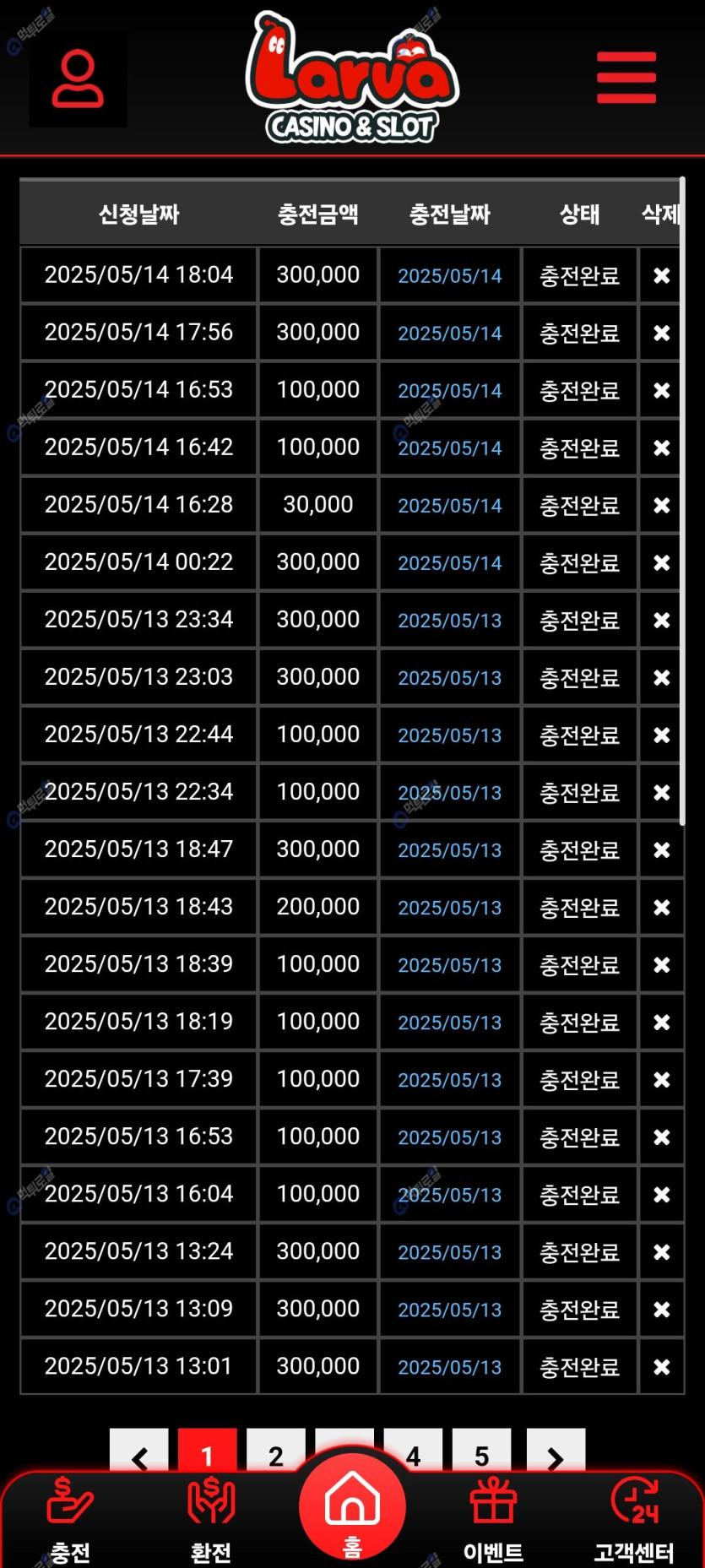
Task: Tap the Larva Casino & Slot logo
Action: 352,78
